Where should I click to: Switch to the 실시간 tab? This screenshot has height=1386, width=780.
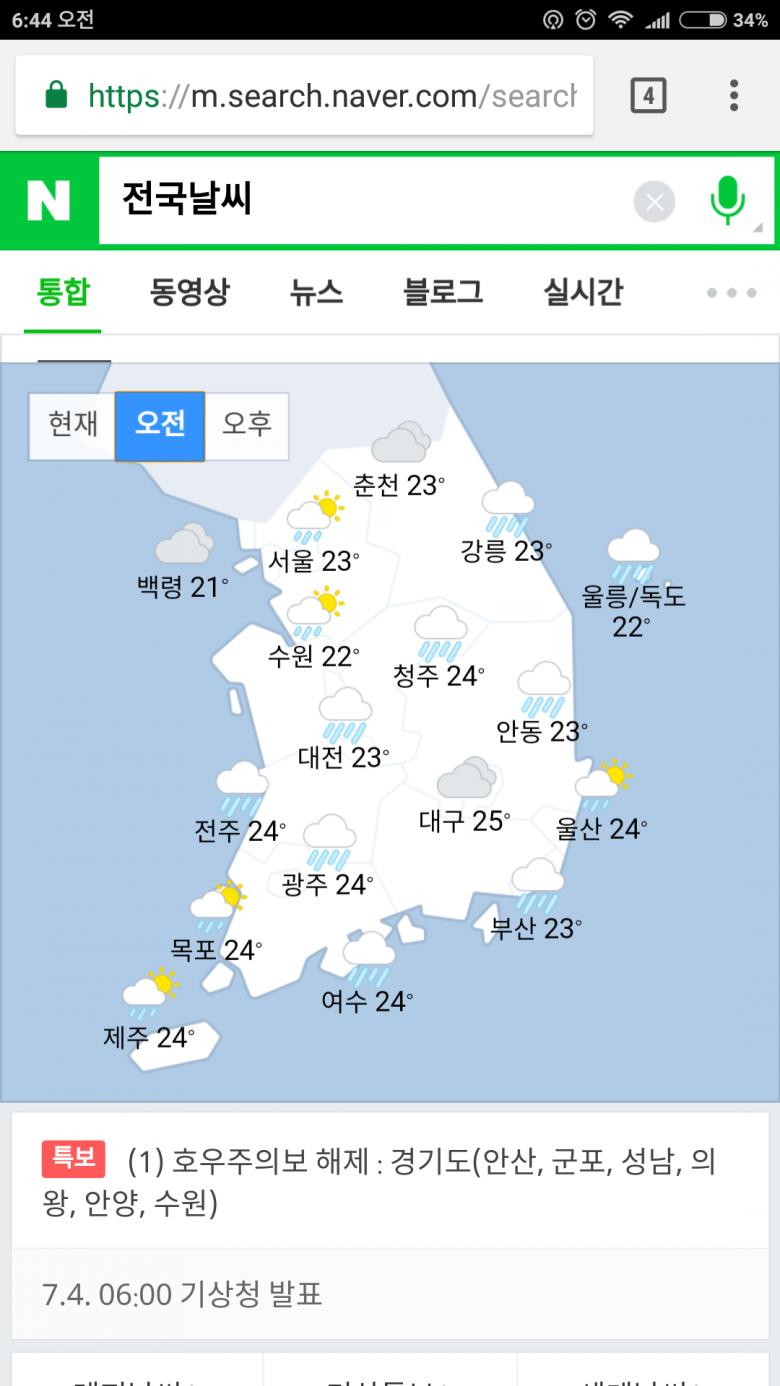pos(582,292)
